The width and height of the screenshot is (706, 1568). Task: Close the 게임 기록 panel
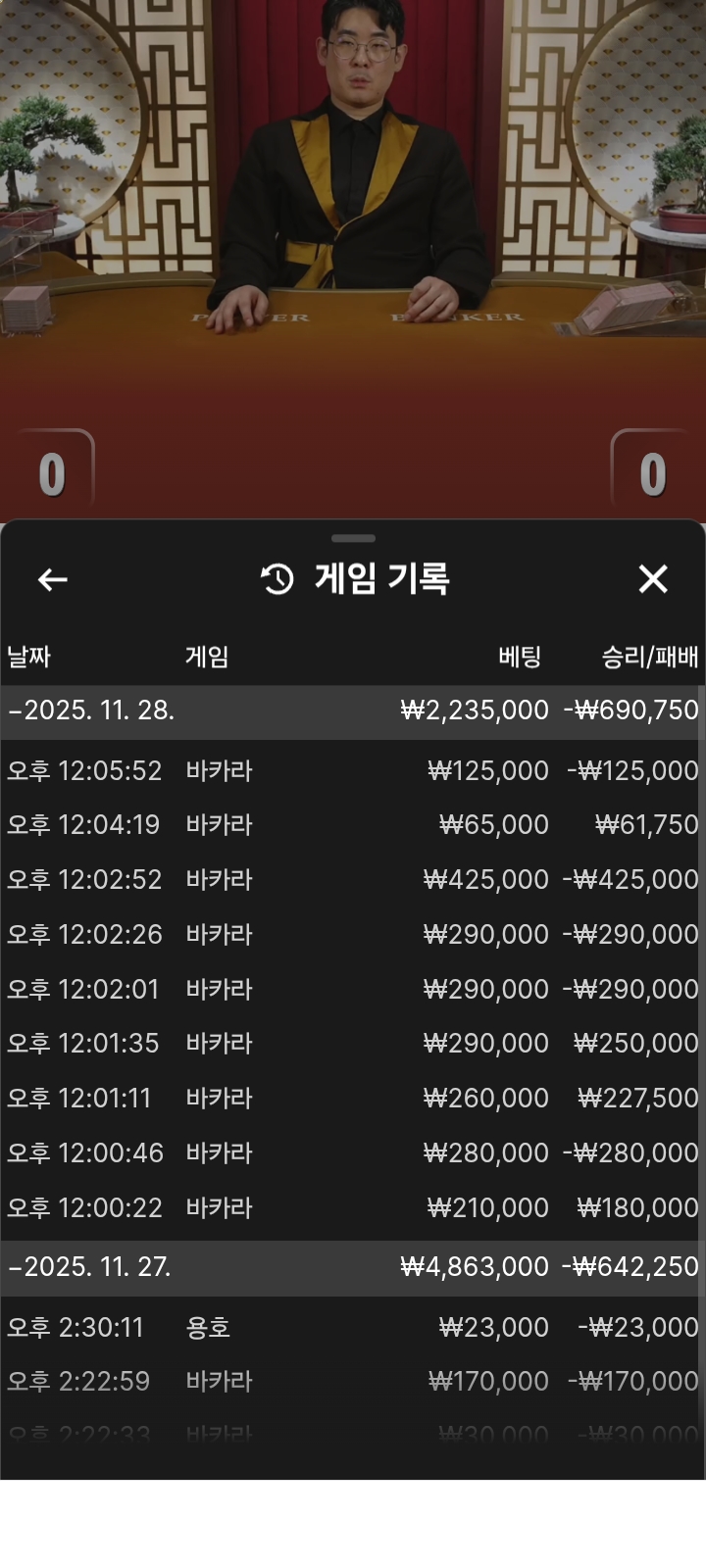(653, 579)
